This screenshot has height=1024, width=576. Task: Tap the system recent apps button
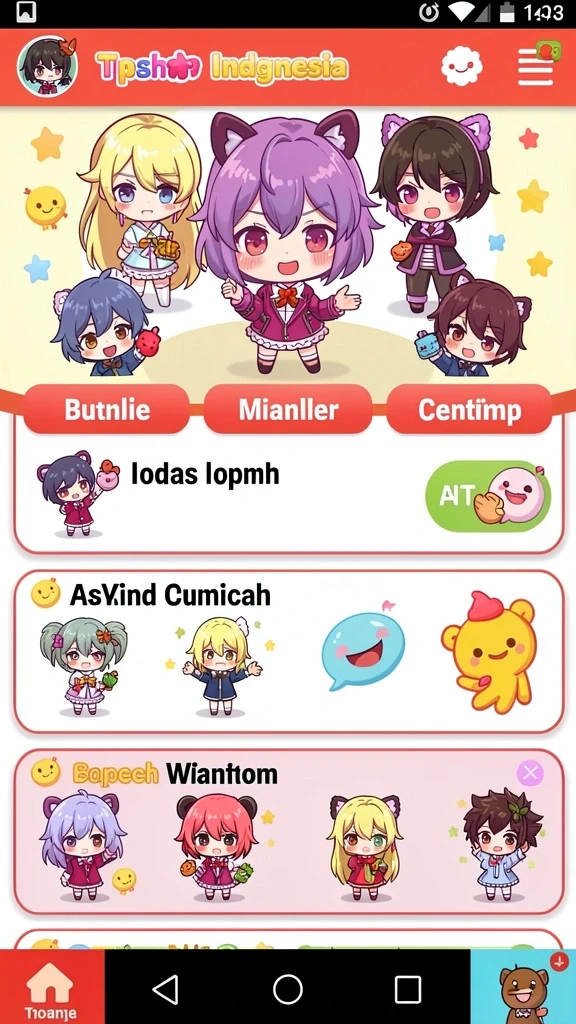click(x=408, y=990)
